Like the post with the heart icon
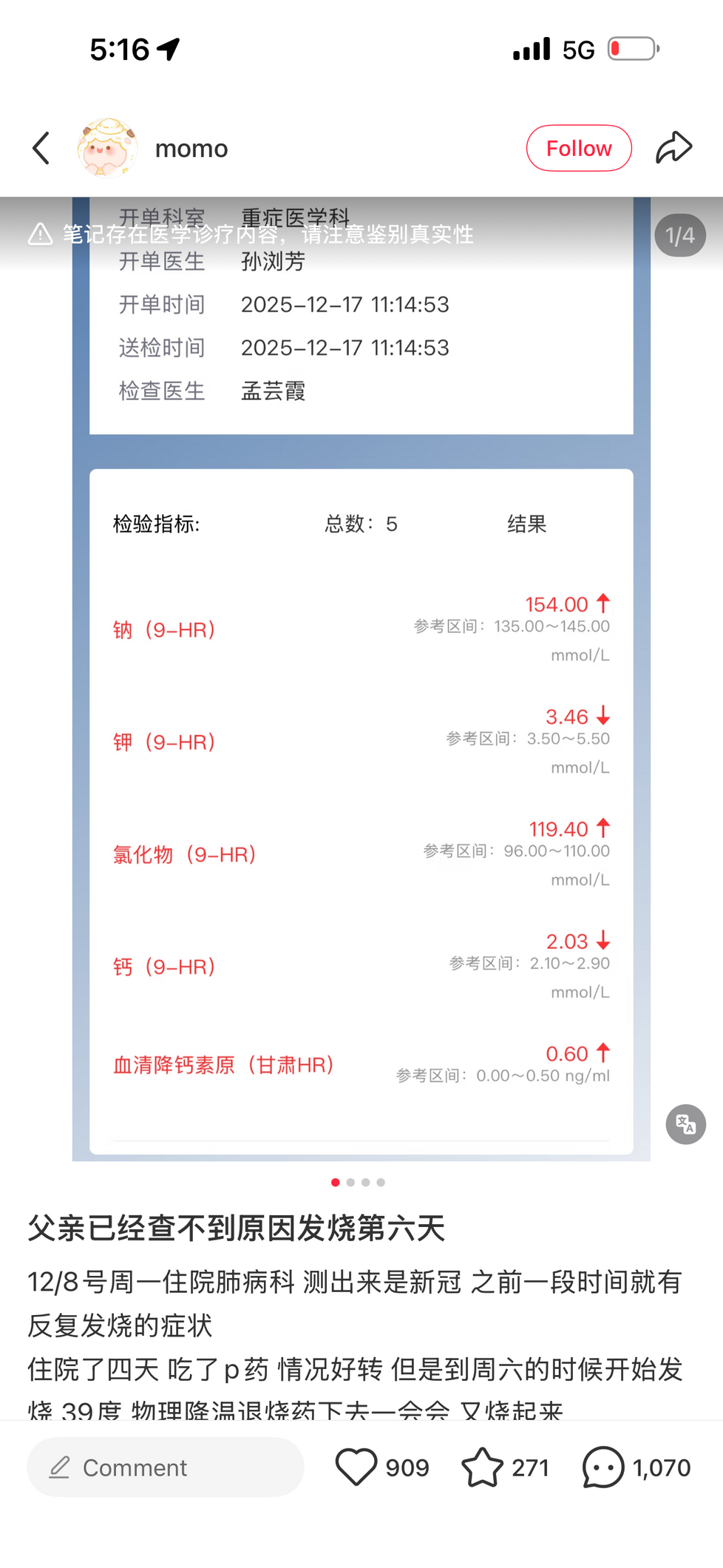The height and width of the screenshot is (1568, 723). 356,1467
